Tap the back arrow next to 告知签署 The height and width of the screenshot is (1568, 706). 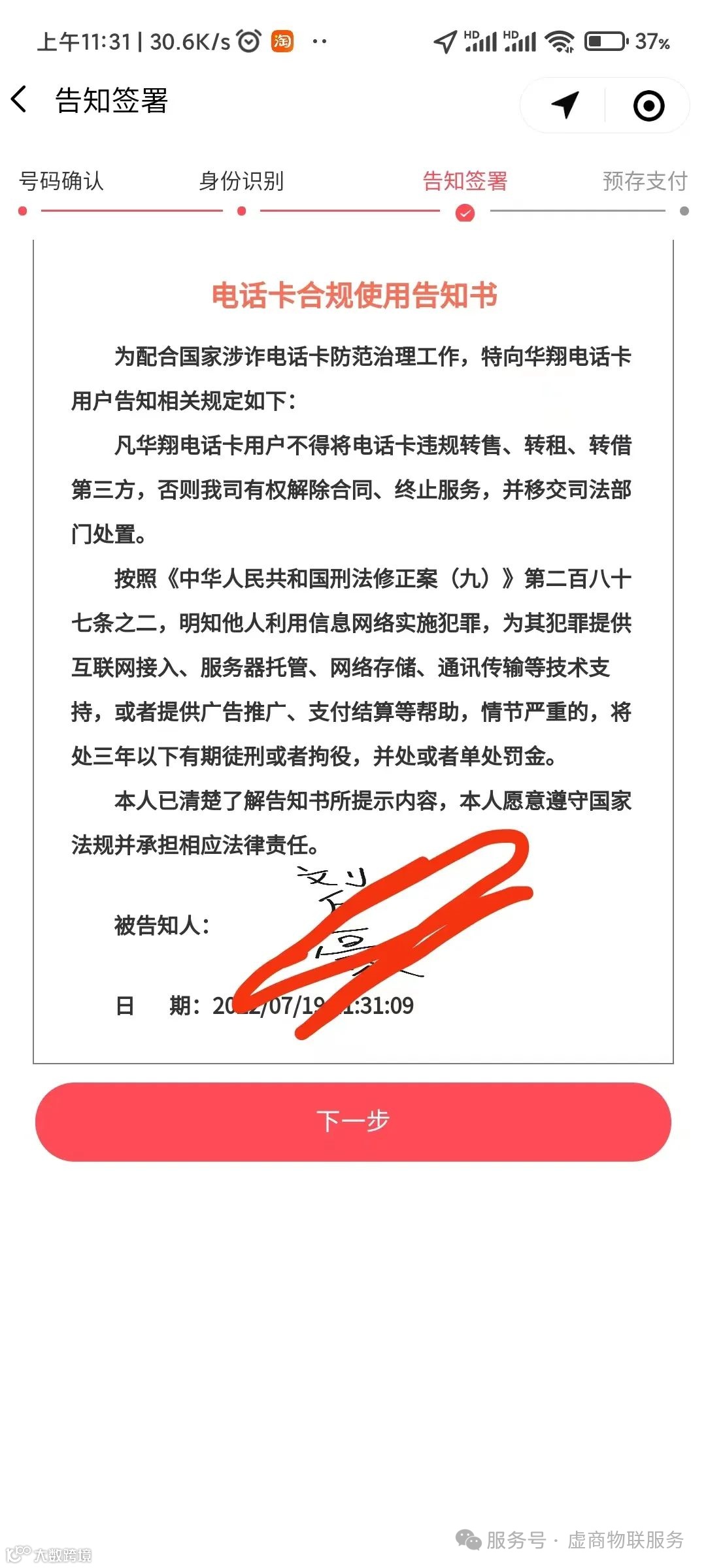point(20,102)
